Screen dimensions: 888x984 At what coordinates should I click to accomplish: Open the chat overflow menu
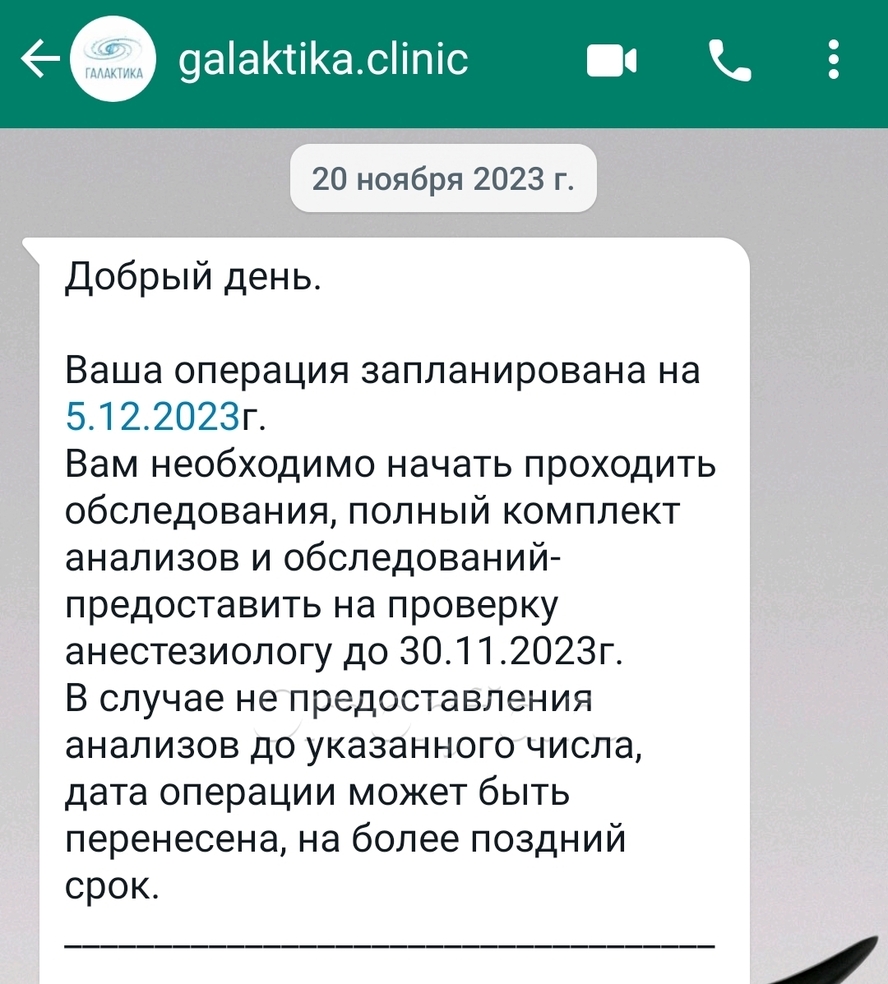coord(833,62)
